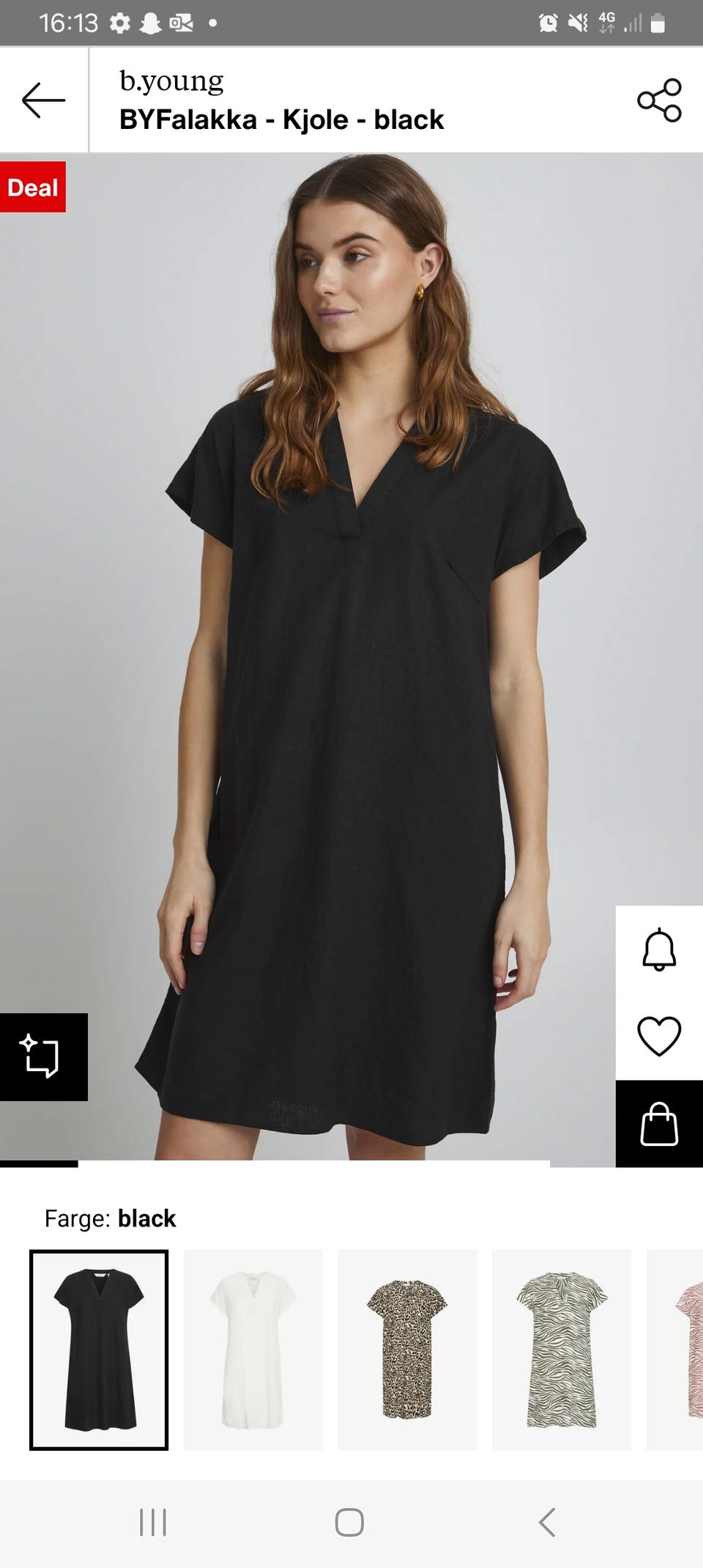Go back using the top arrow

44,100
